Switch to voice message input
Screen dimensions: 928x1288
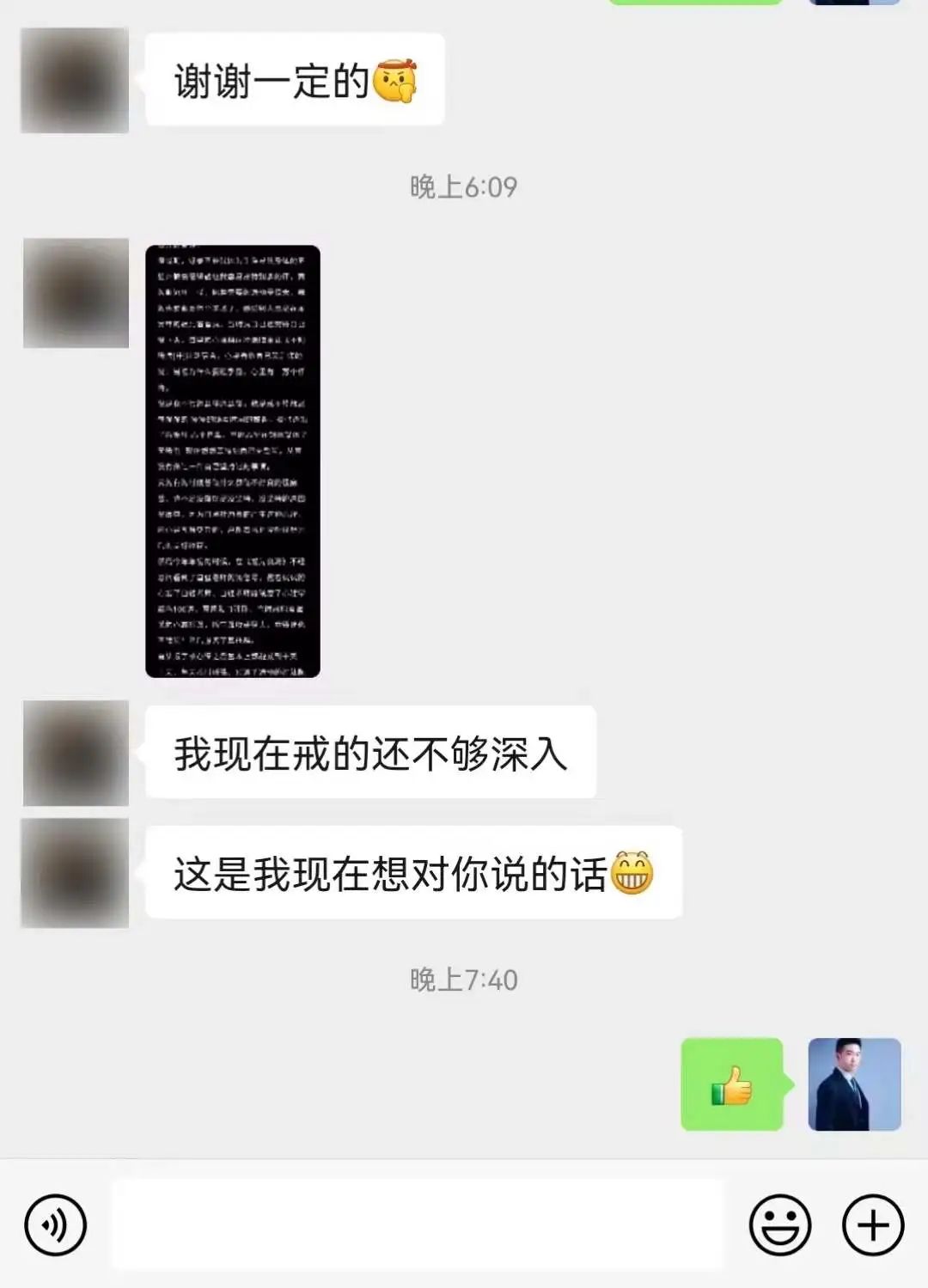(x=56, y=1224)
